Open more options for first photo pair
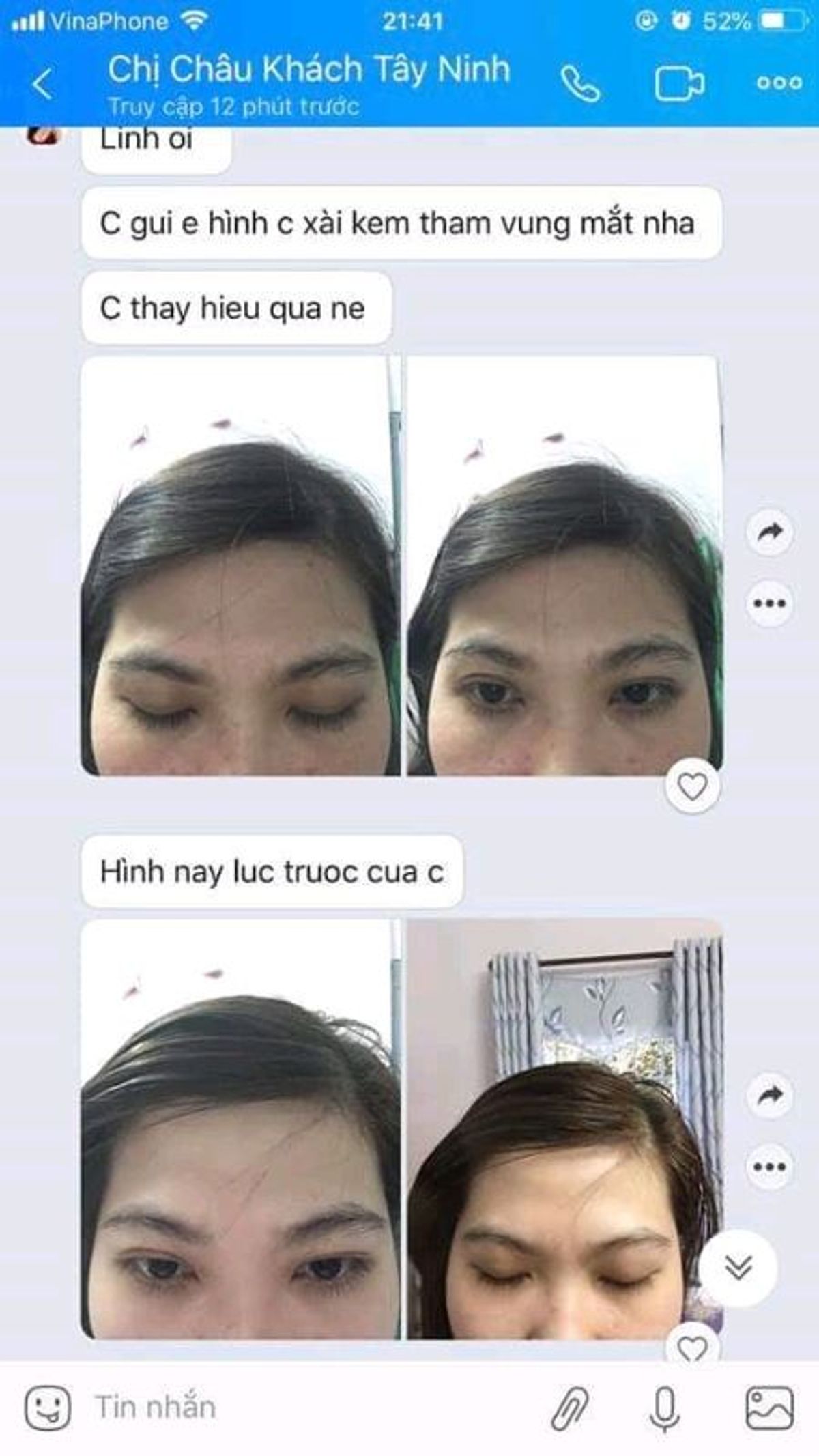 coord(770,603)
